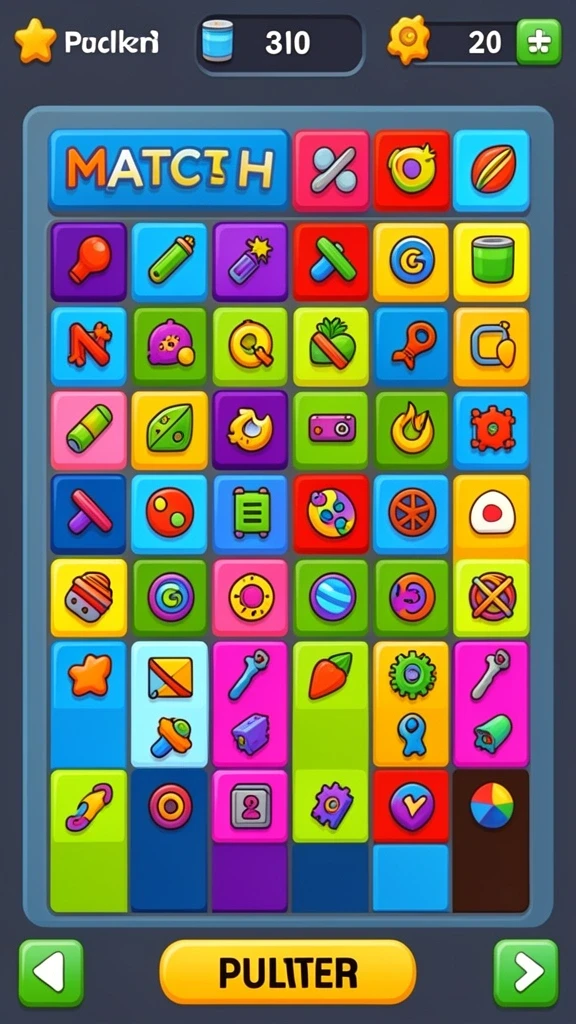Tap the crossed pills booster on pink tile

(332, 170)
